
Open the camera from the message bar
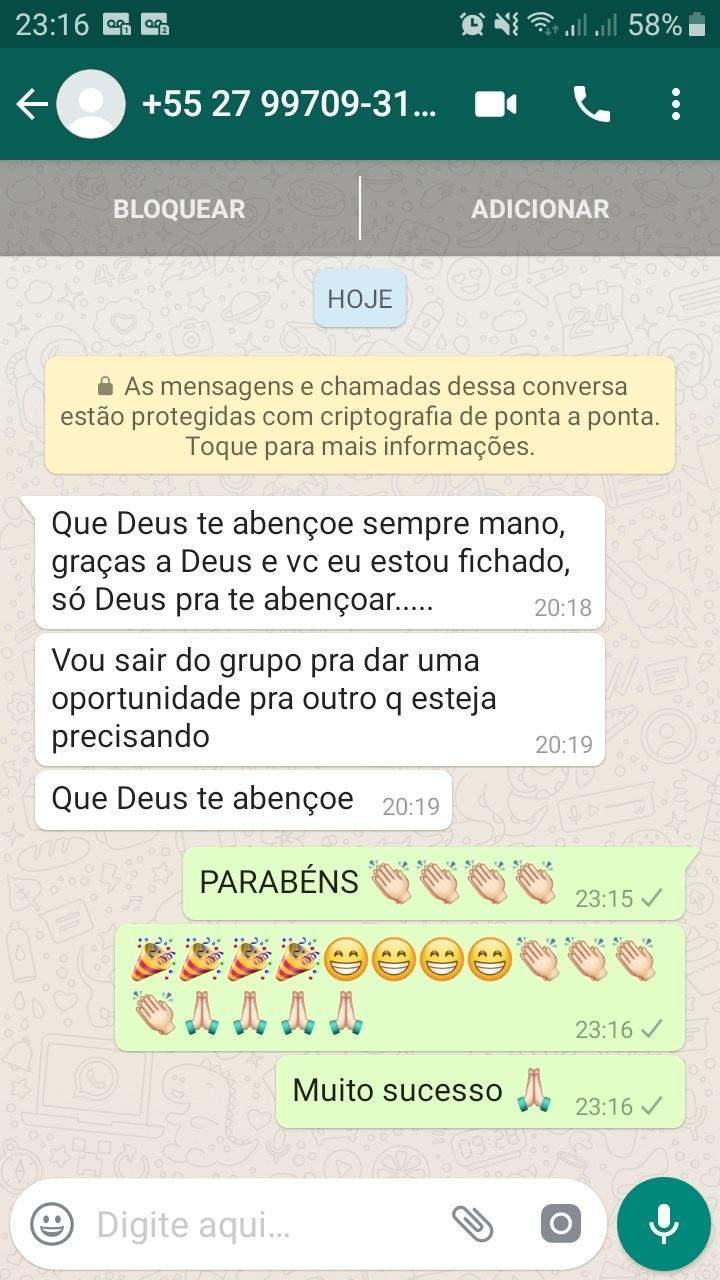pos(560,1223)
